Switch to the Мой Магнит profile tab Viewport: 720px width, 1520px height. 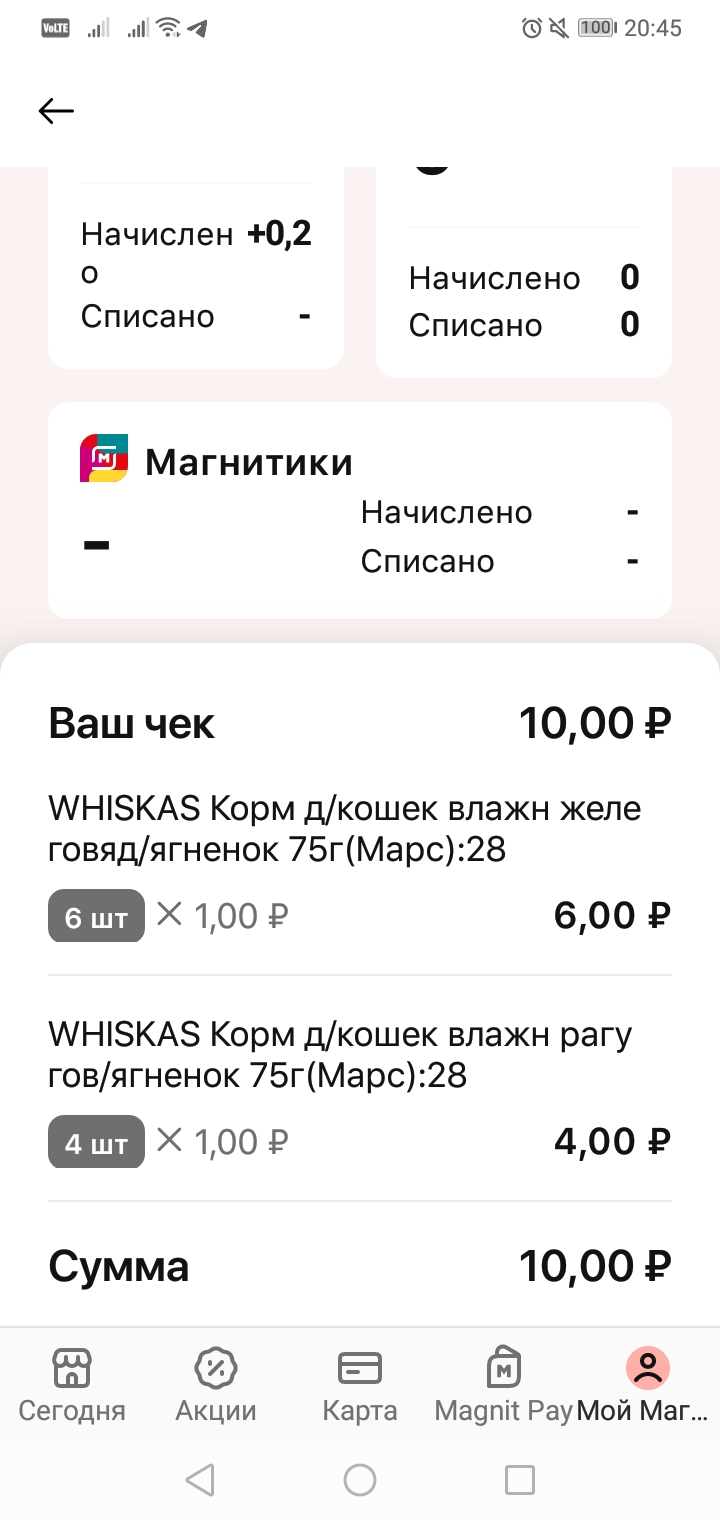click(x=647, y=1385)
